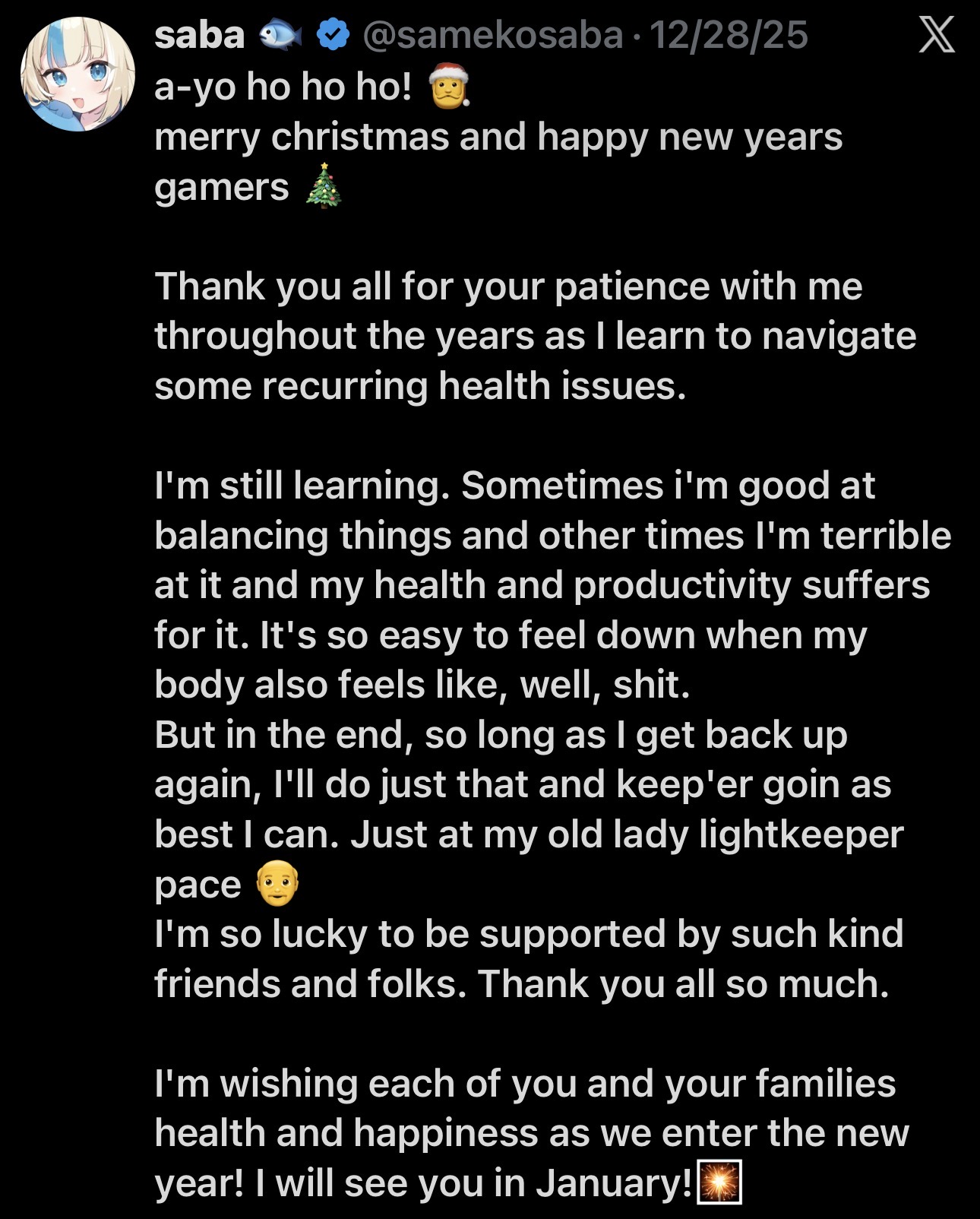Tap the X logo on the post

coord(936,35)
